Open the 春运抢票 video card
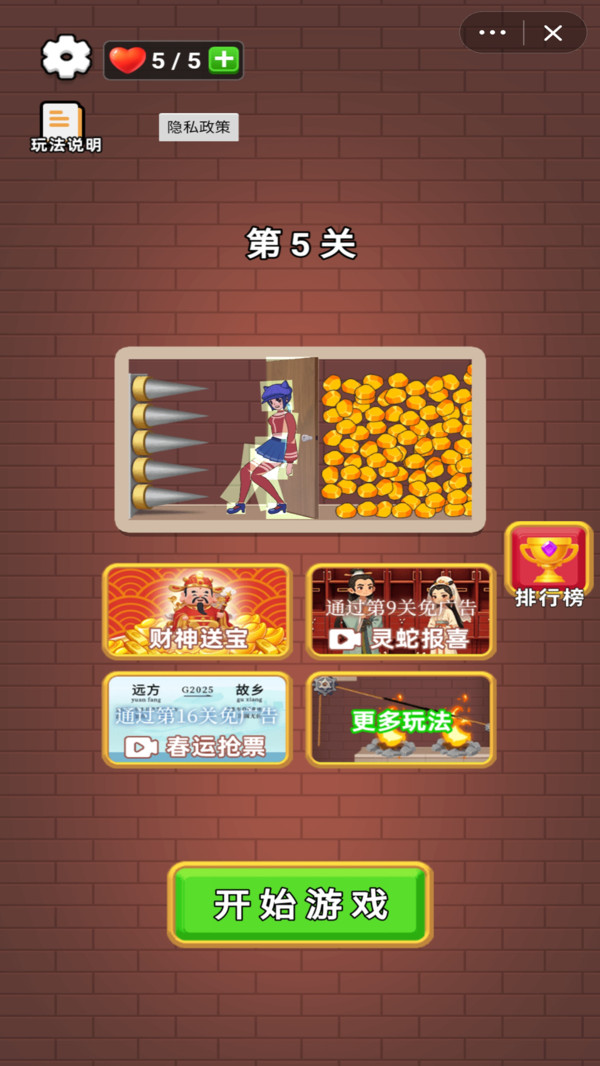This screenshot has width=600, height=1066. 197,719
